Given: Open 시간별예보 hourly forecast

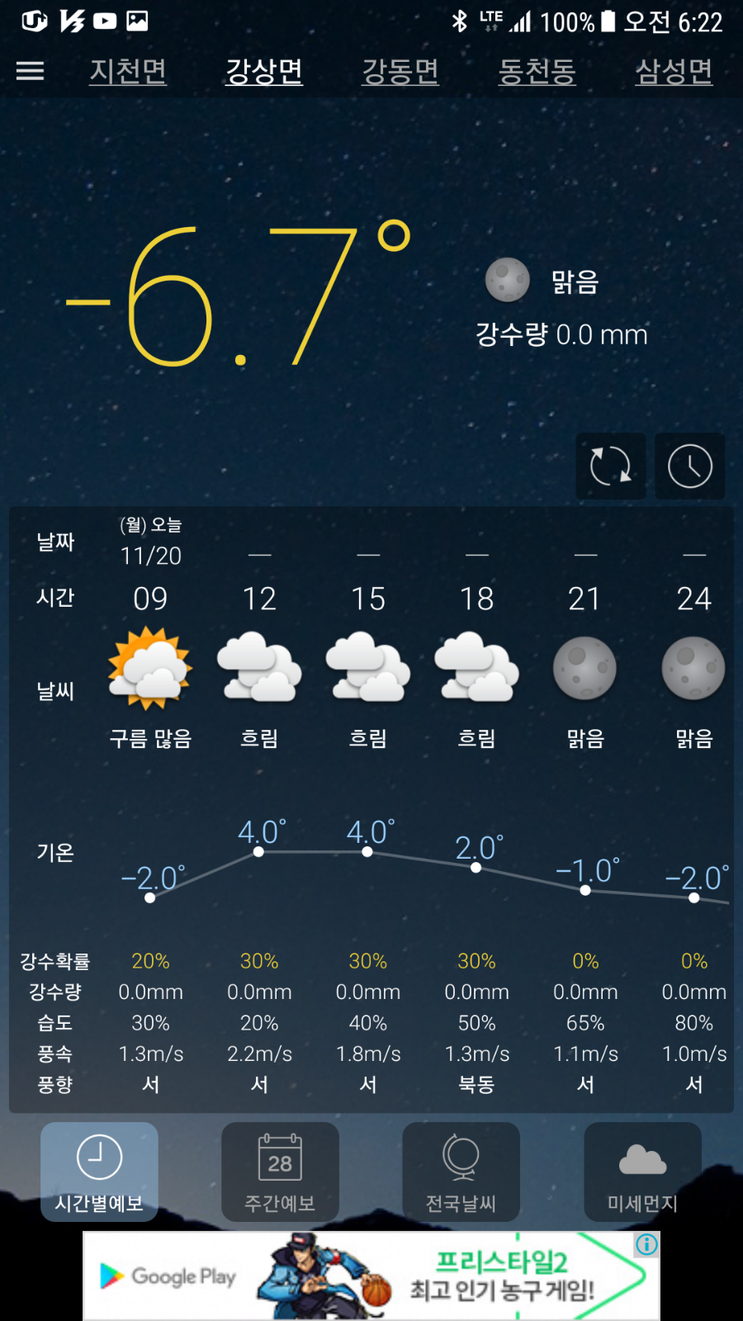Looking at the screenshot, I should (x=99, y=1171).
